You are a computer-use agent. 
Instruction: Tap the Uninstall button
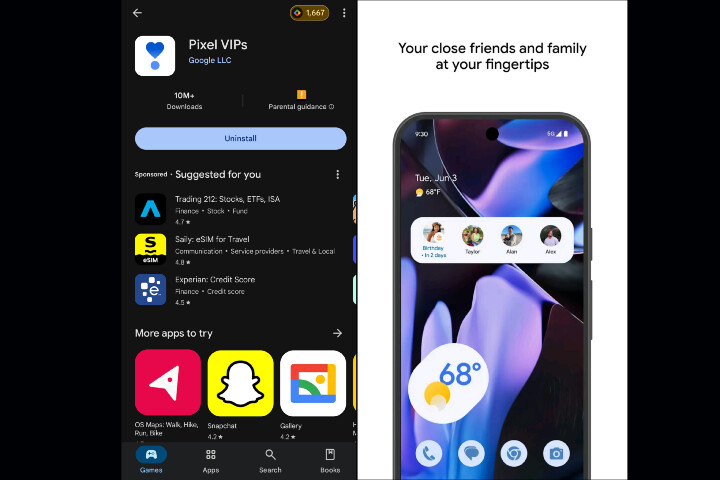(240, 138)
